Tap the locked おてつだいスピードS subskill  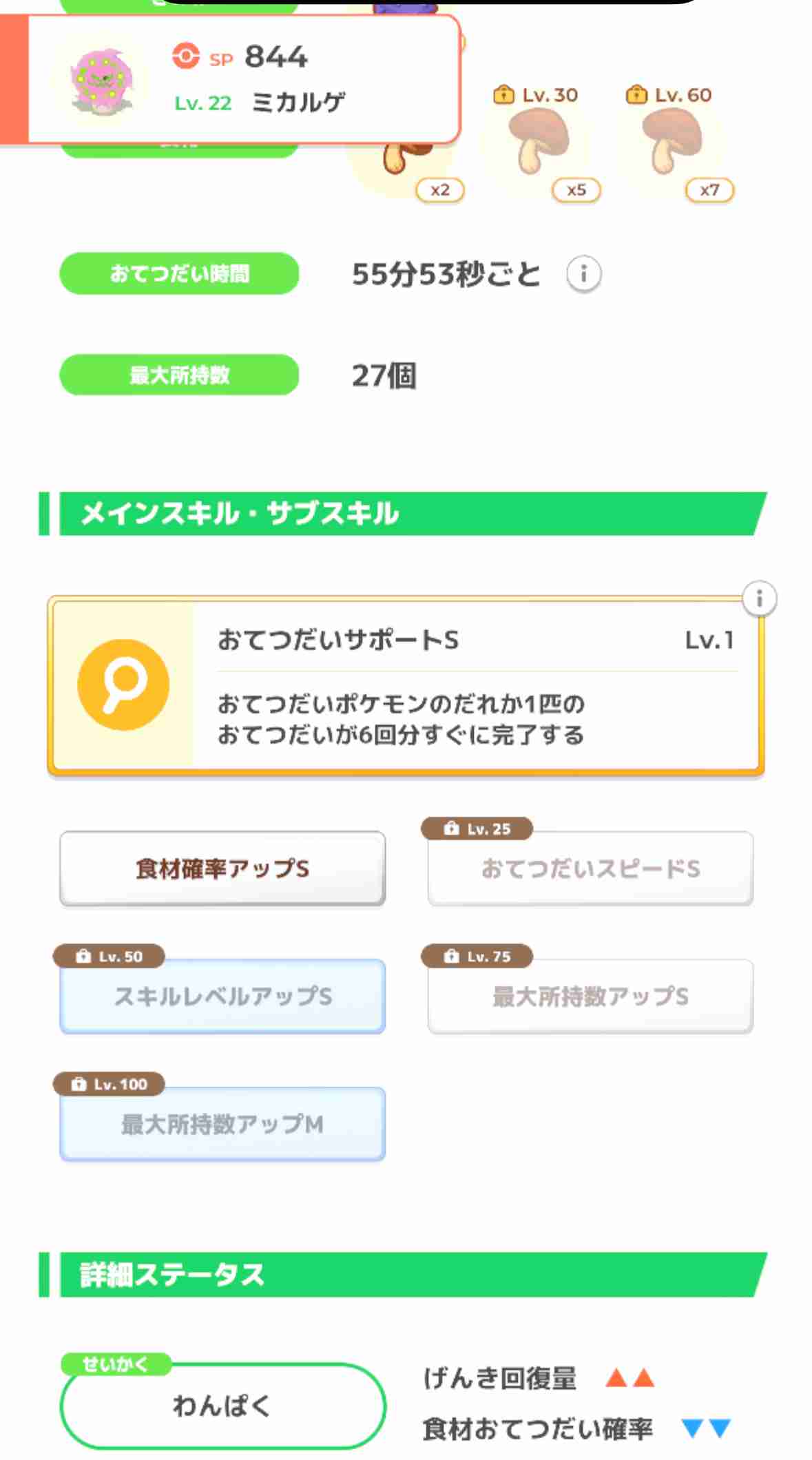pyautogui.click(x=590, y=868)
